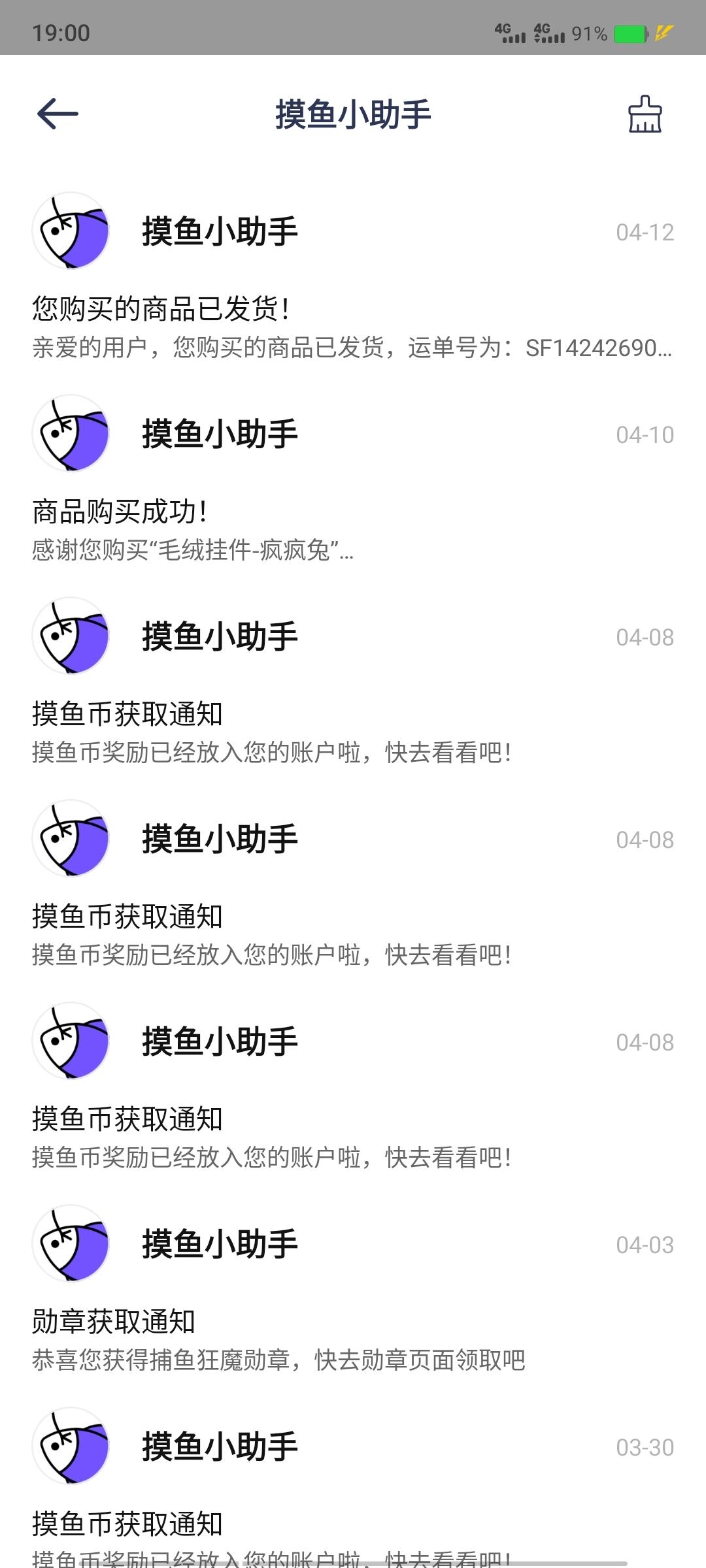Tap the broom icon to clear messages
This screenshot has height=1568, width=706.
click(645, 114)
